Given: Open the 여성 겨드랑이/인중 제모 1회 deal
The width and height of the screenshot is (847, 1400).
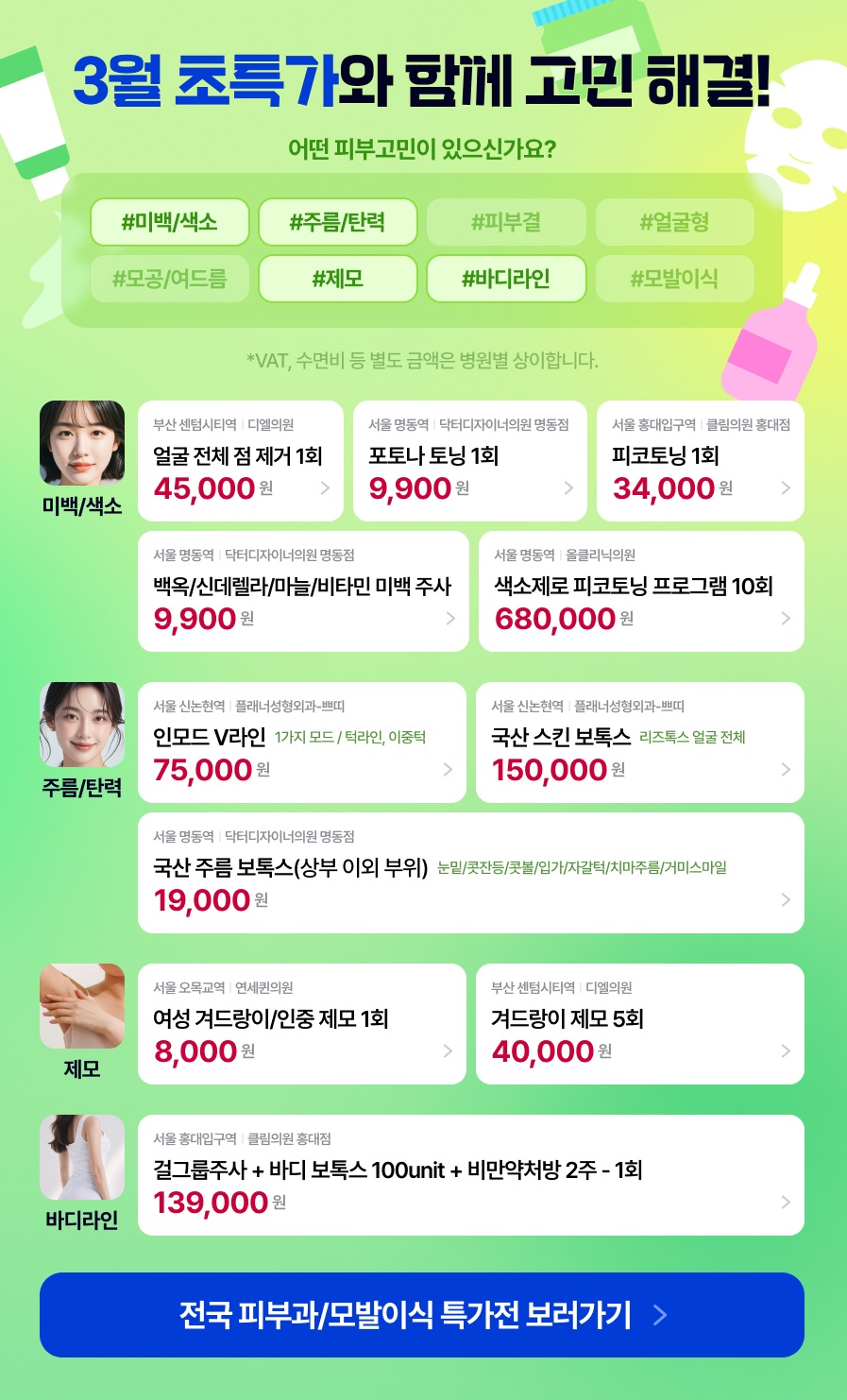Looking at the screenshot, I should click(302, 1024).
